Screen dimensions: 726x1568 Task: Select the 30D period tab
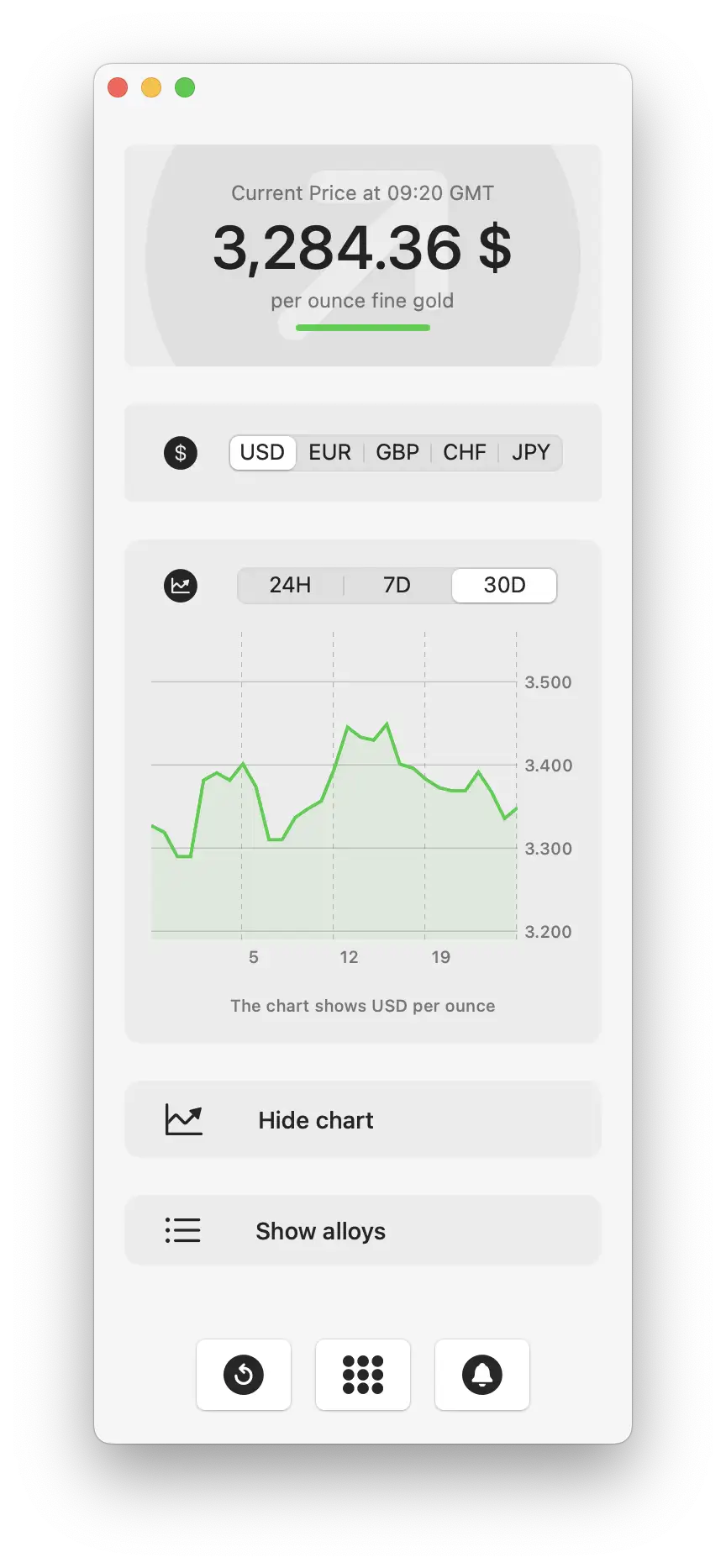503,586
